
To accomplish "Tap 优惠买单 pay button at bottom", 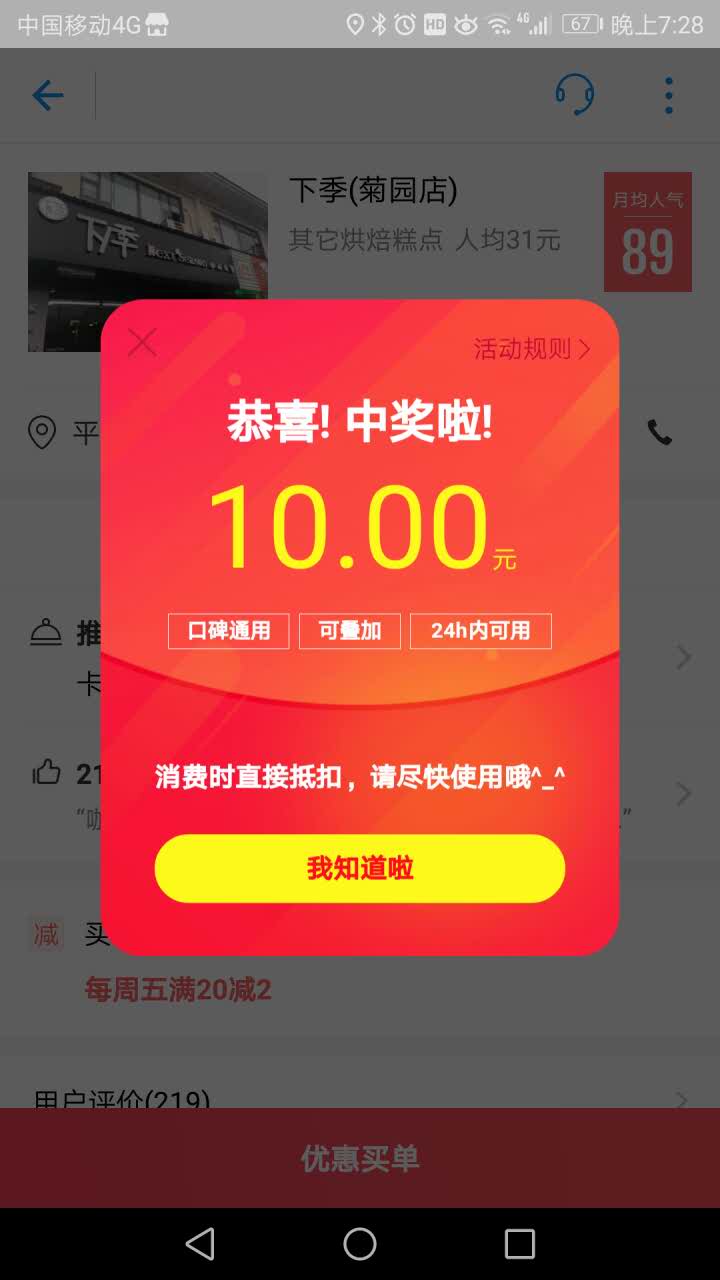I will click(360, 1158).
